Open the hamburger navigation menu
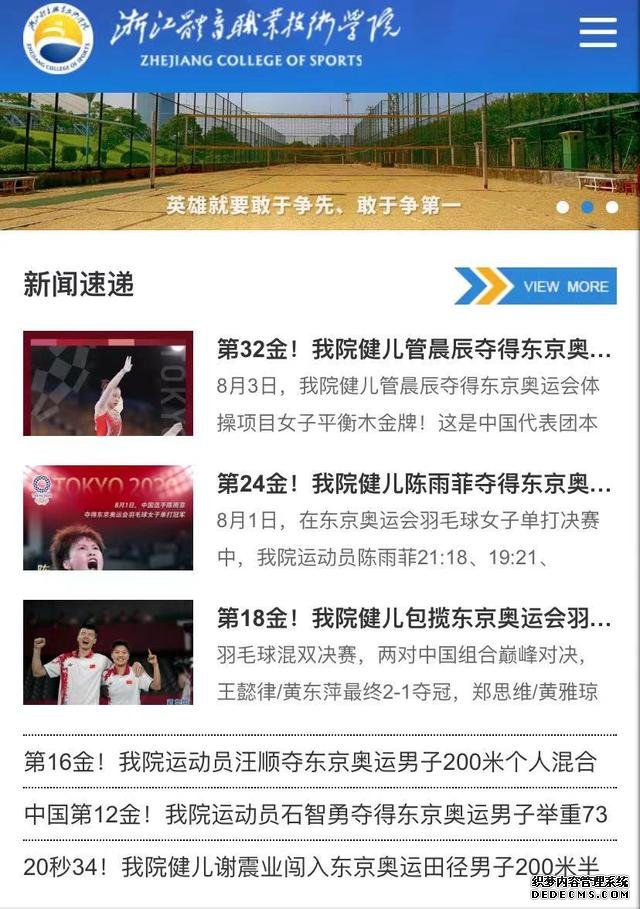Image resolution: width=640 pixels, height=909 pixels. [x=598, y=33]
